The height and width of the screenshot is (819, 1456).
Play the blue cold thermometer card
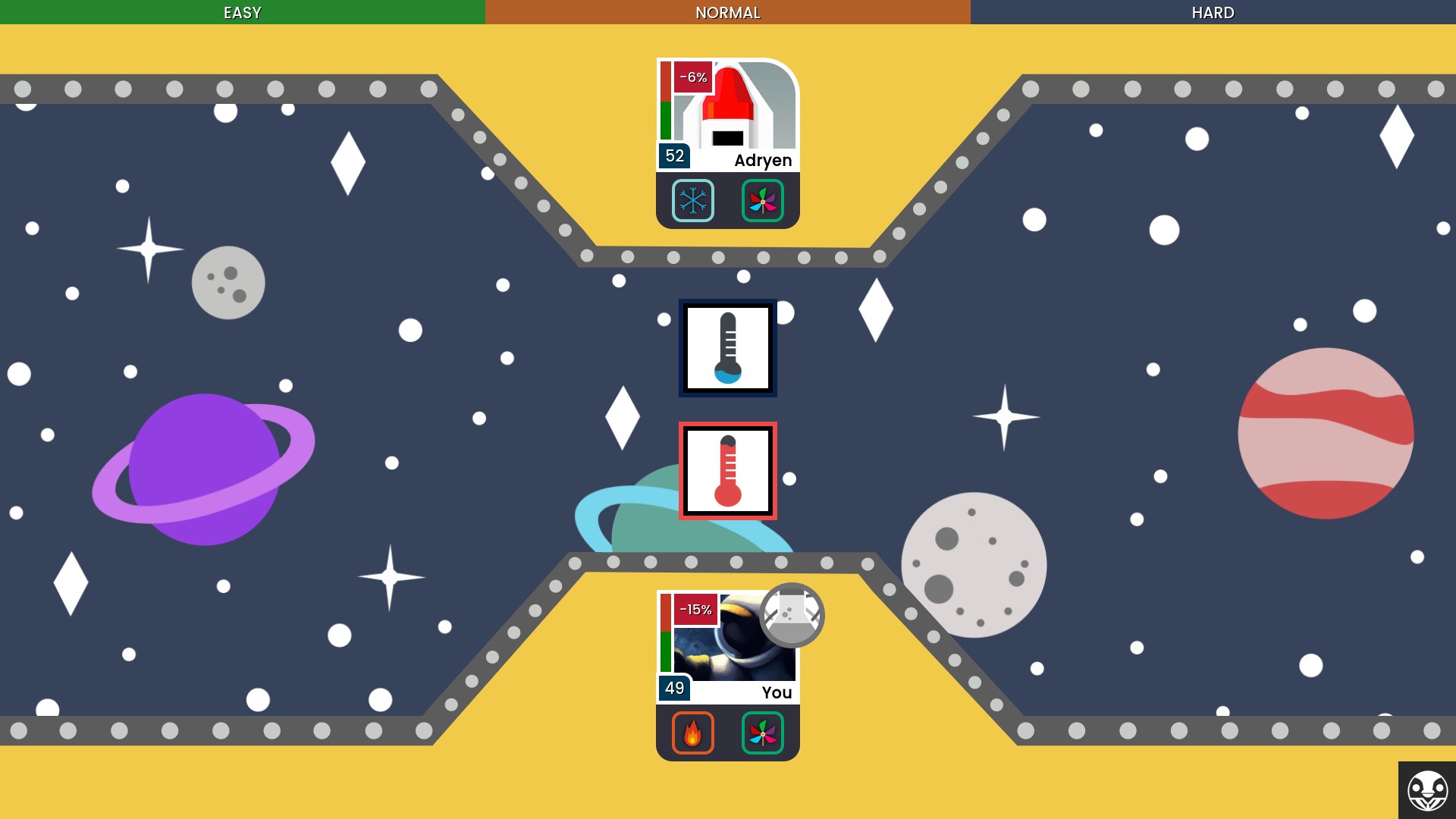[728, 348]
